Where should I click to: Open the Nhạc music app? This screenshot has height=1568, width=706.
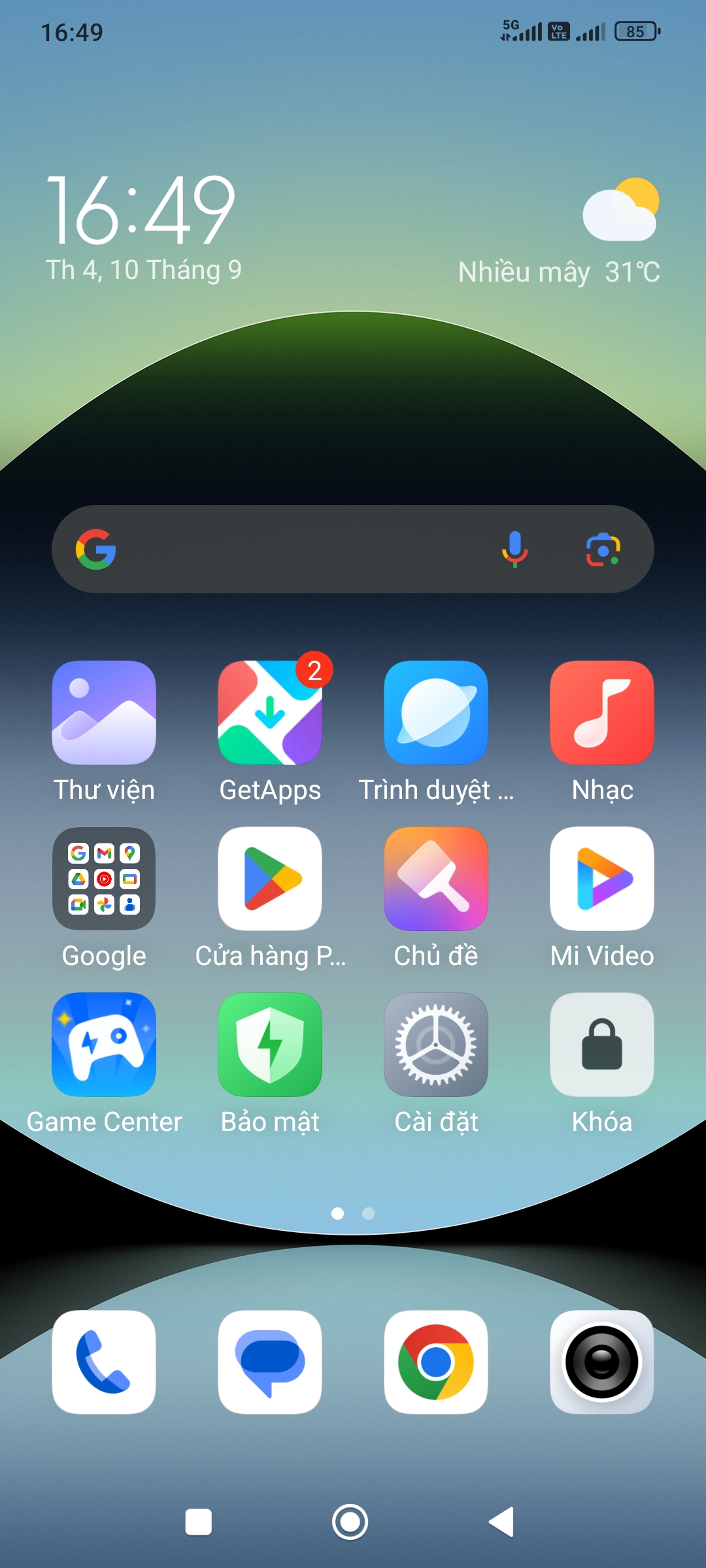(602, 713)
